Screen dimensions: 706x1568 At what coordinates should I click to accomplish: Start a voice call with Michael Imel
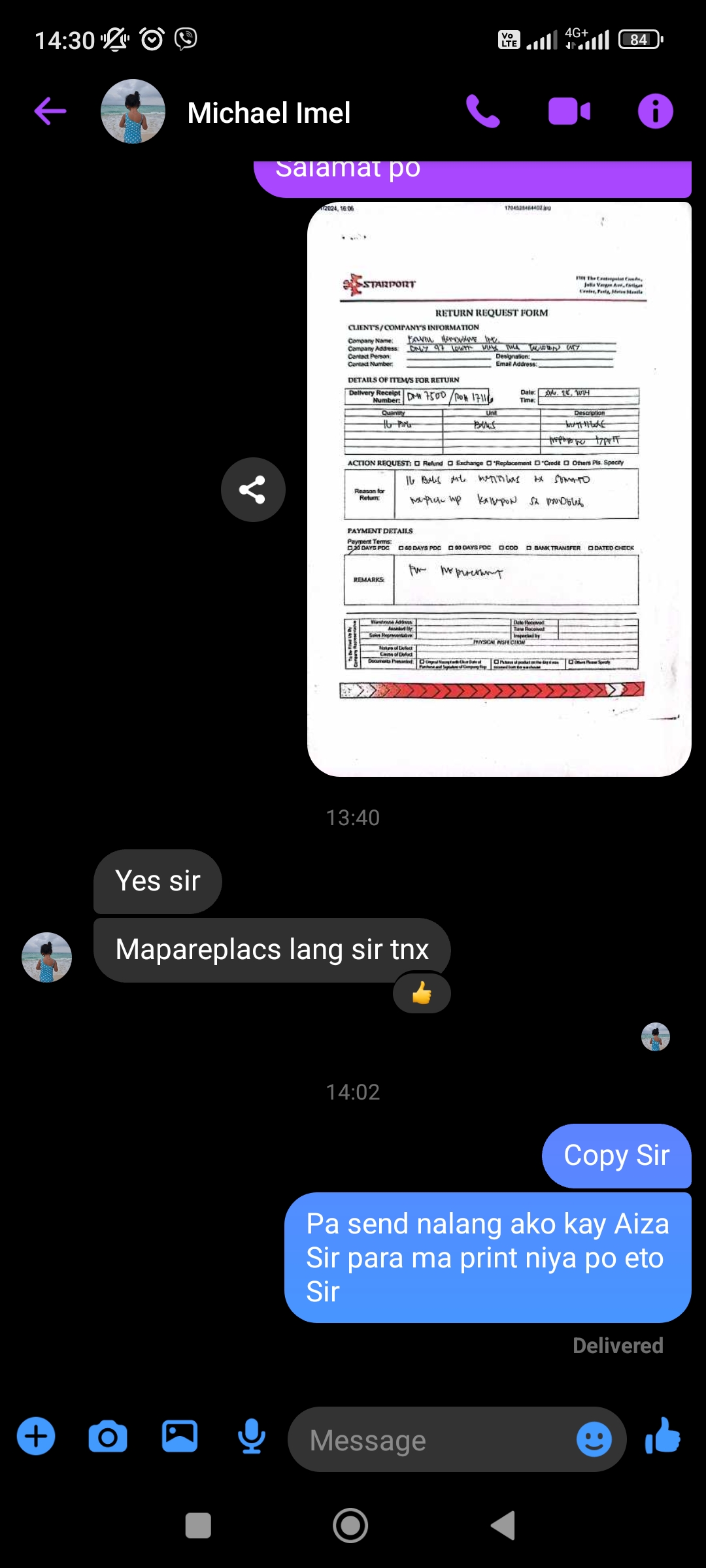482,111
